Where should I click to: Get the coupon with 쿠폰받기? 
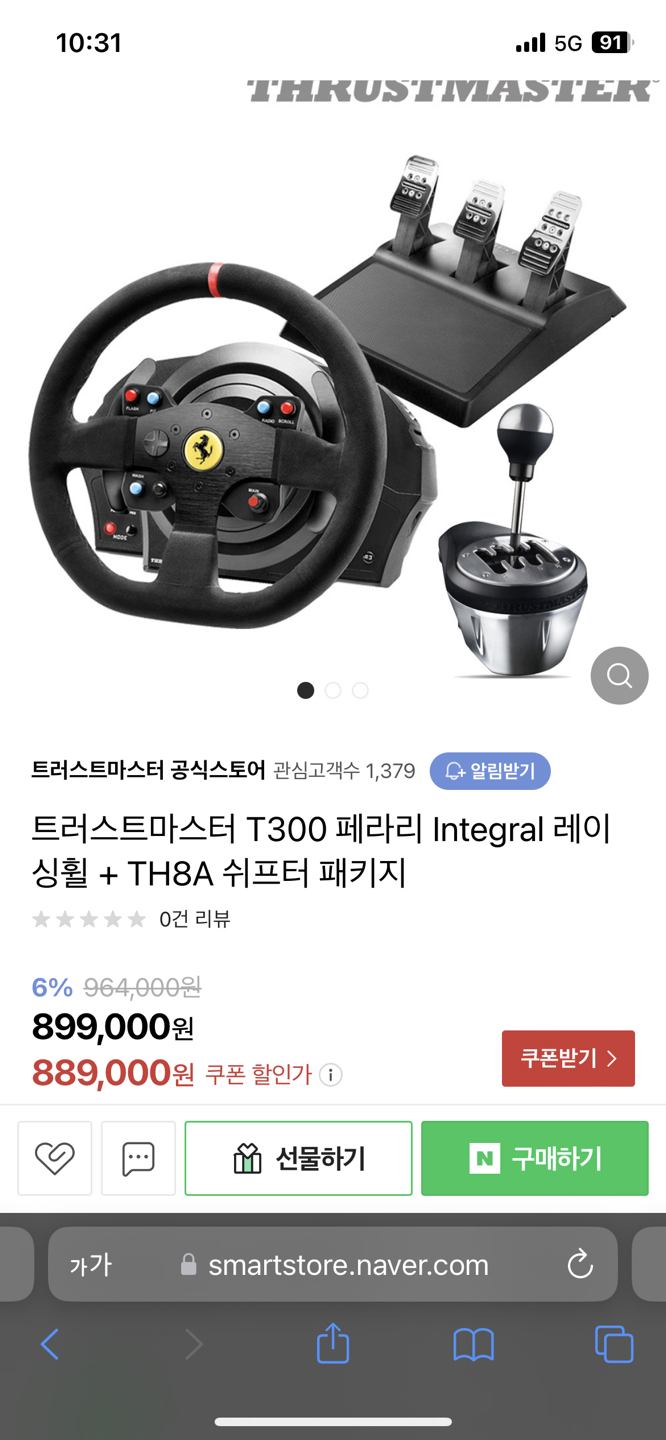pyautogui.click(x=568, y=1058)
